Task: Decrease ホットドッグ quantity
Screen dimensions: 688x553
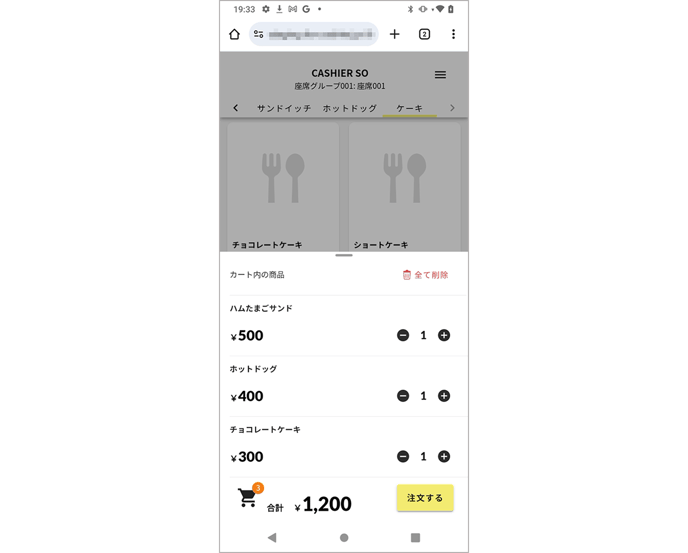Action: click(403, 396)
